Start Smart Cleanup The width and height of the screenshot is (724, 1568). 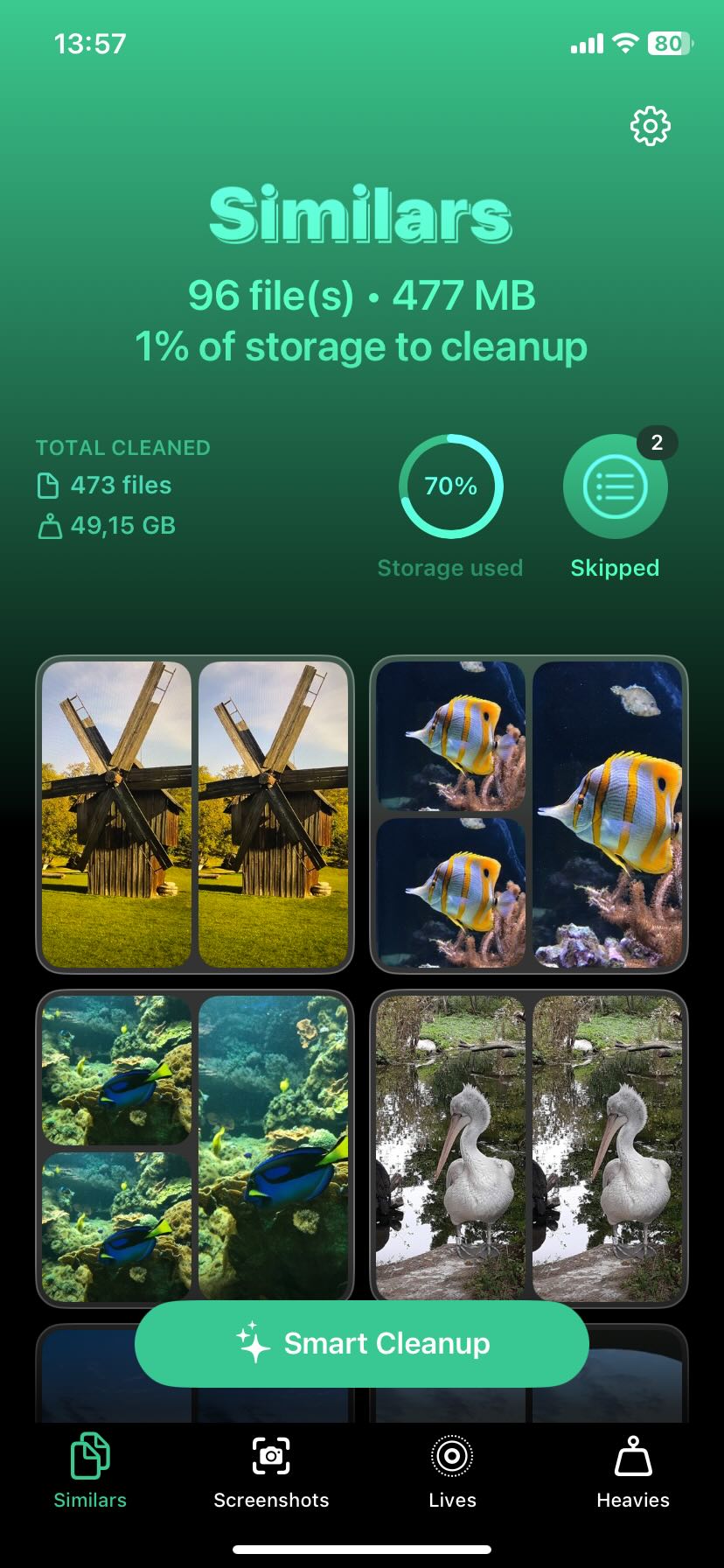click(x=362, y=1343)
